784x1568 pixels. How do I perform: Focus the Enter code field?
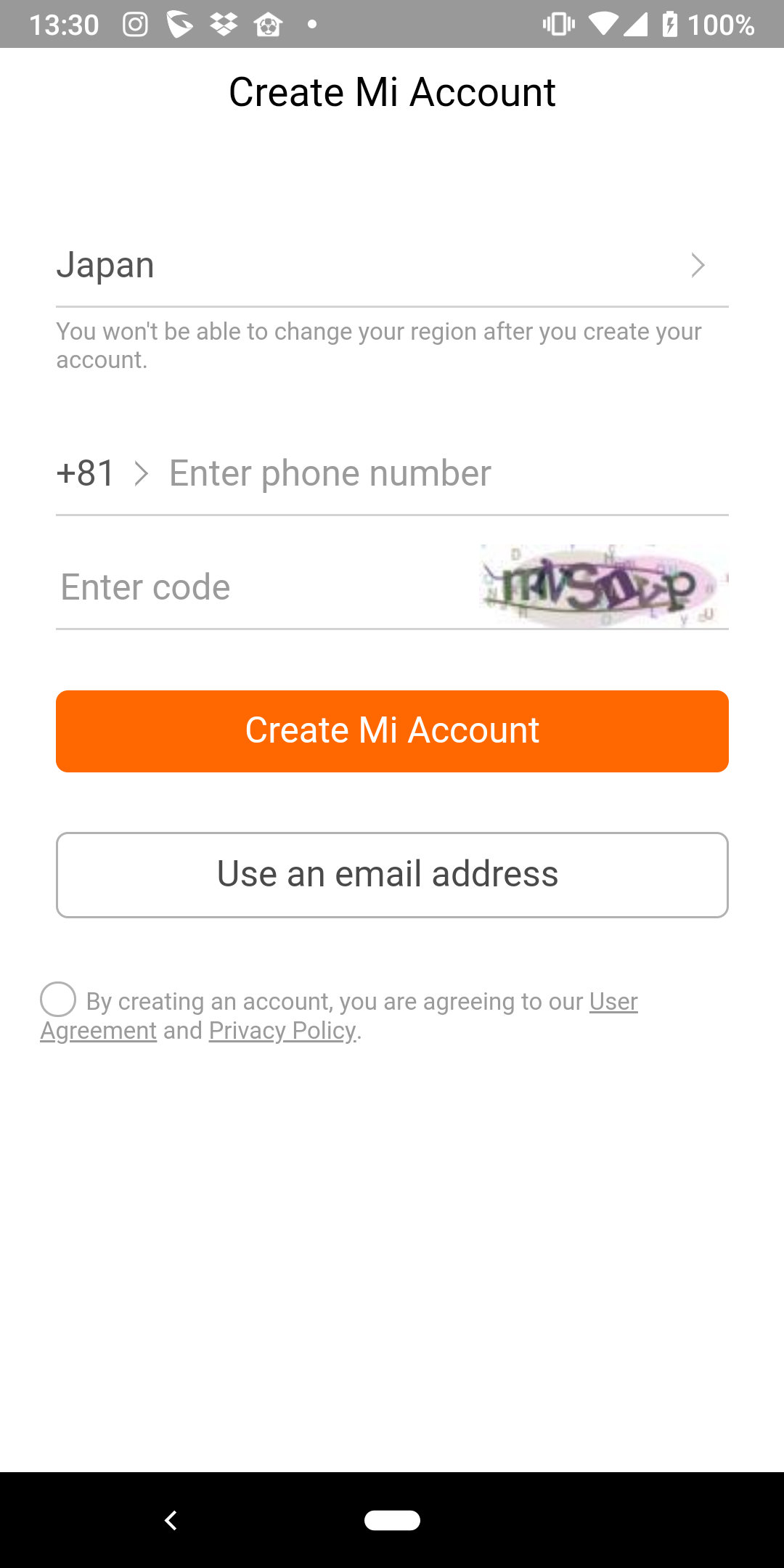pyautogui.click(x=266, y=587)
